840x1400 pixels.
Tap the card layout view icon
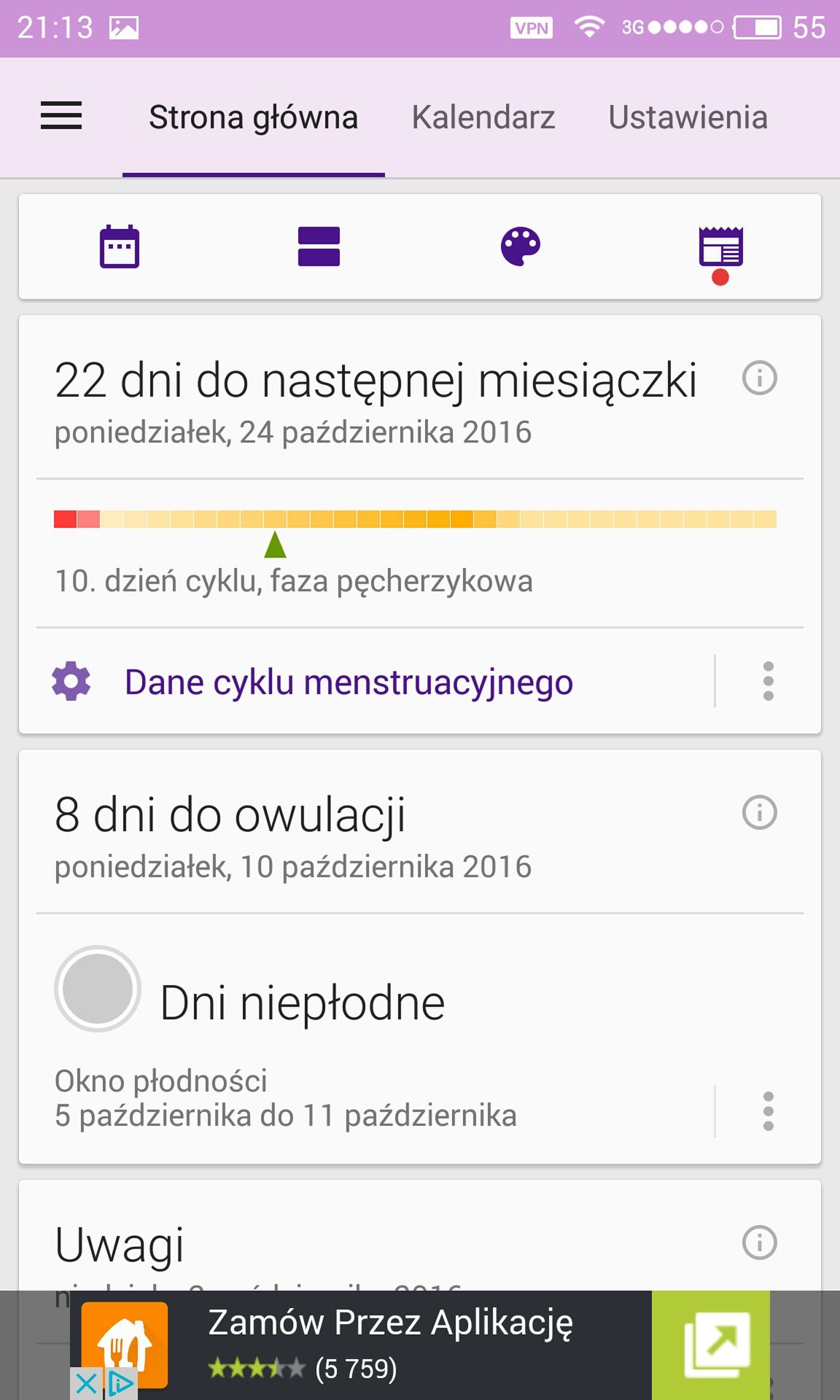pos(319,246)
